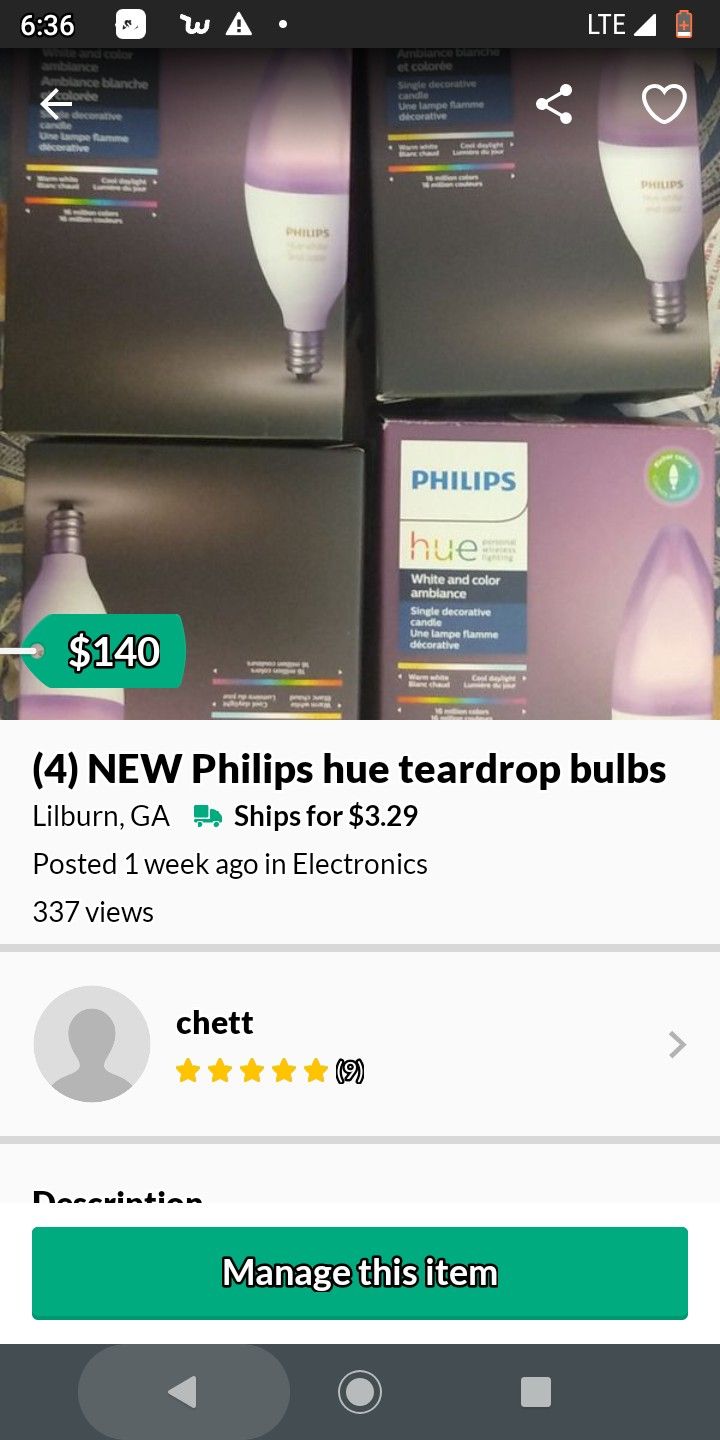Go back using the top-left arrow
Viewport: 720px width, 1440px height.
tap(56, 103)
